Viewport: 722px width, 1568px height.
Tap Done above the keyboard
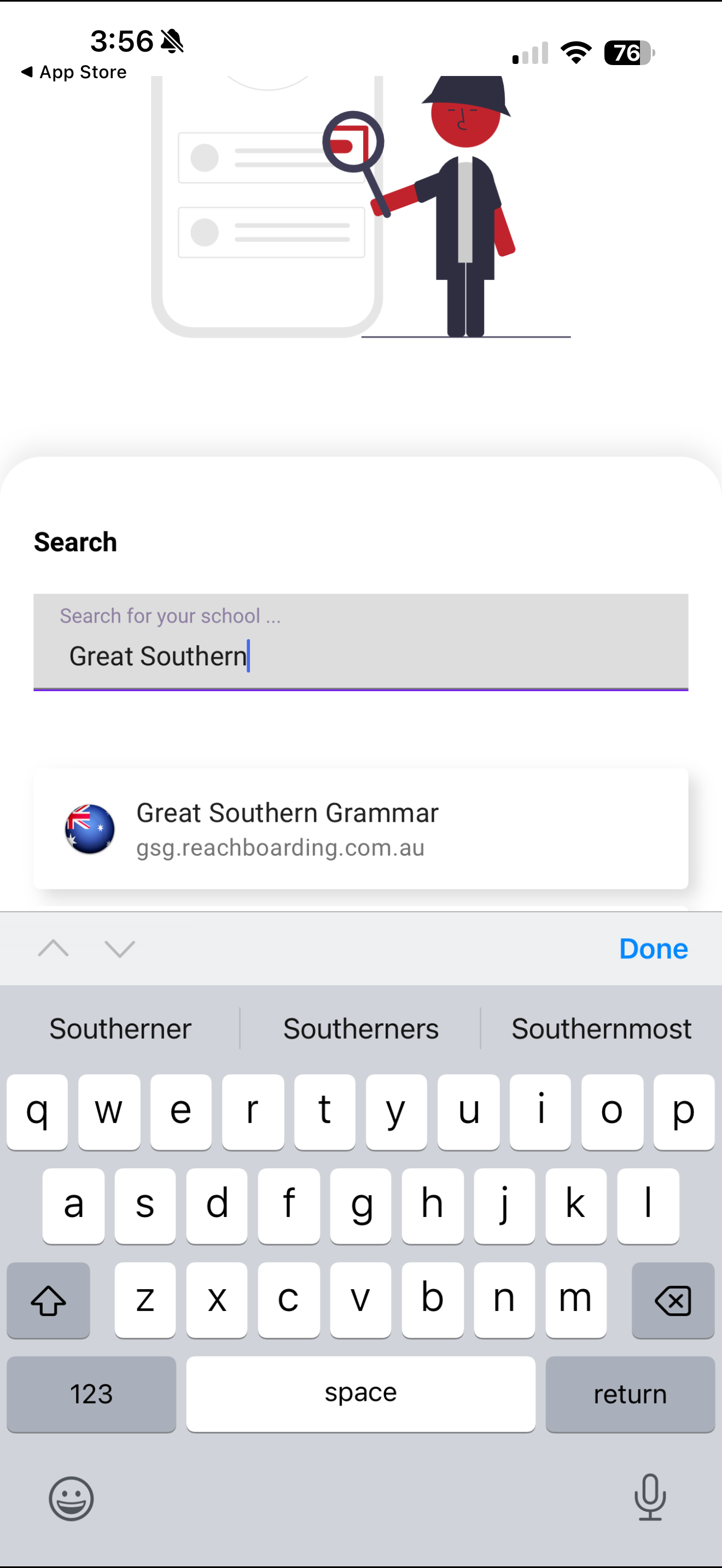[653, 949]
